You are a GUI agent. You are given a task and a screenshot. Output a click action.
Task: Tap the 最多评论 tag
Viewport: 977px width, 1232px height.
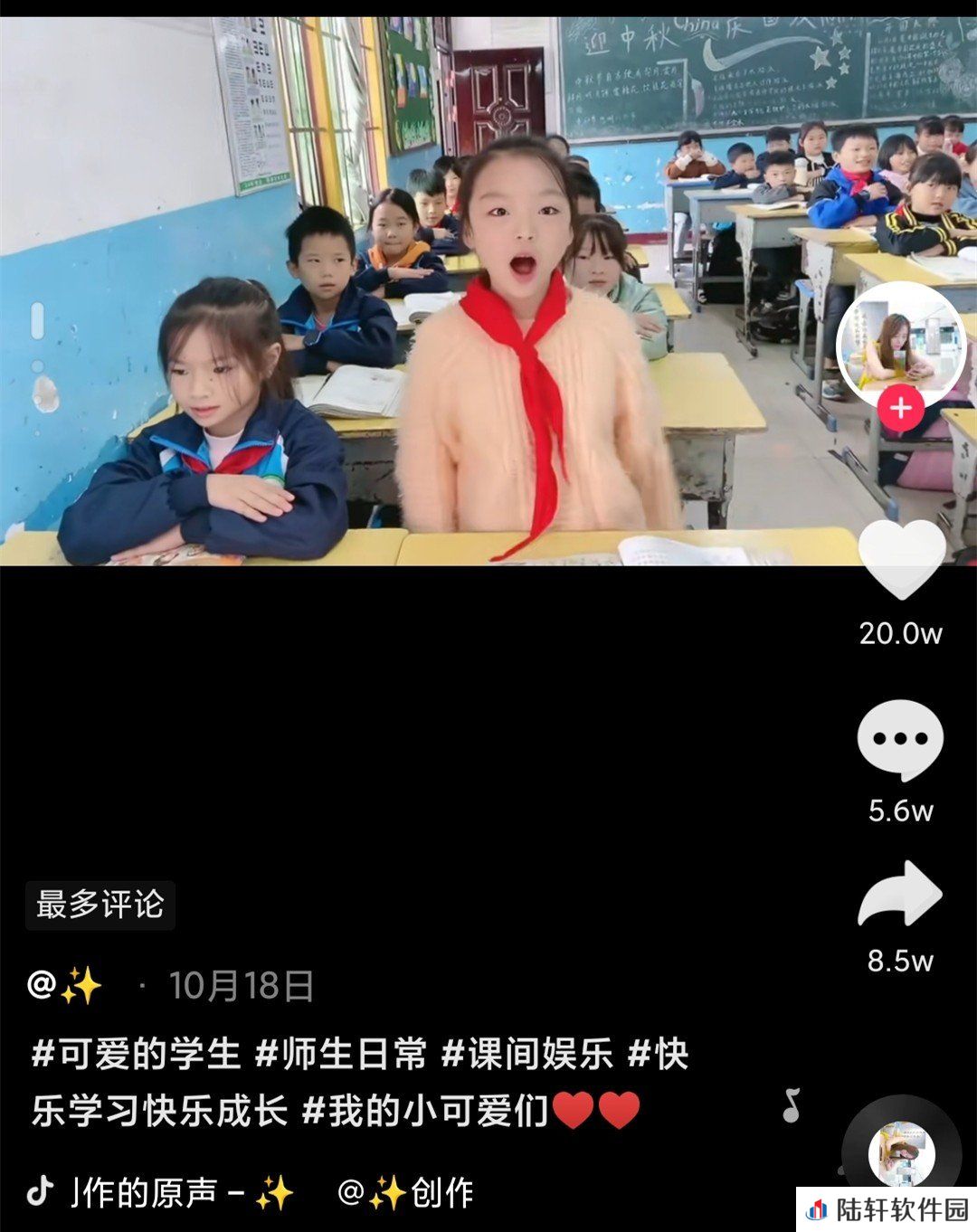coord(100,905)
